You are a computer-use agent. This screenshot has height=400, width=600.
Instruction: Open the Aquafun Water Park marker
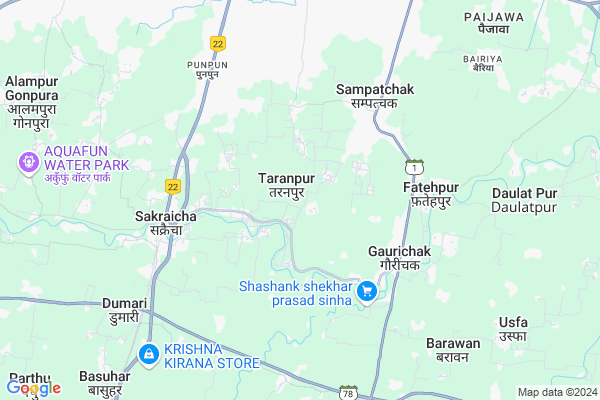27,160
